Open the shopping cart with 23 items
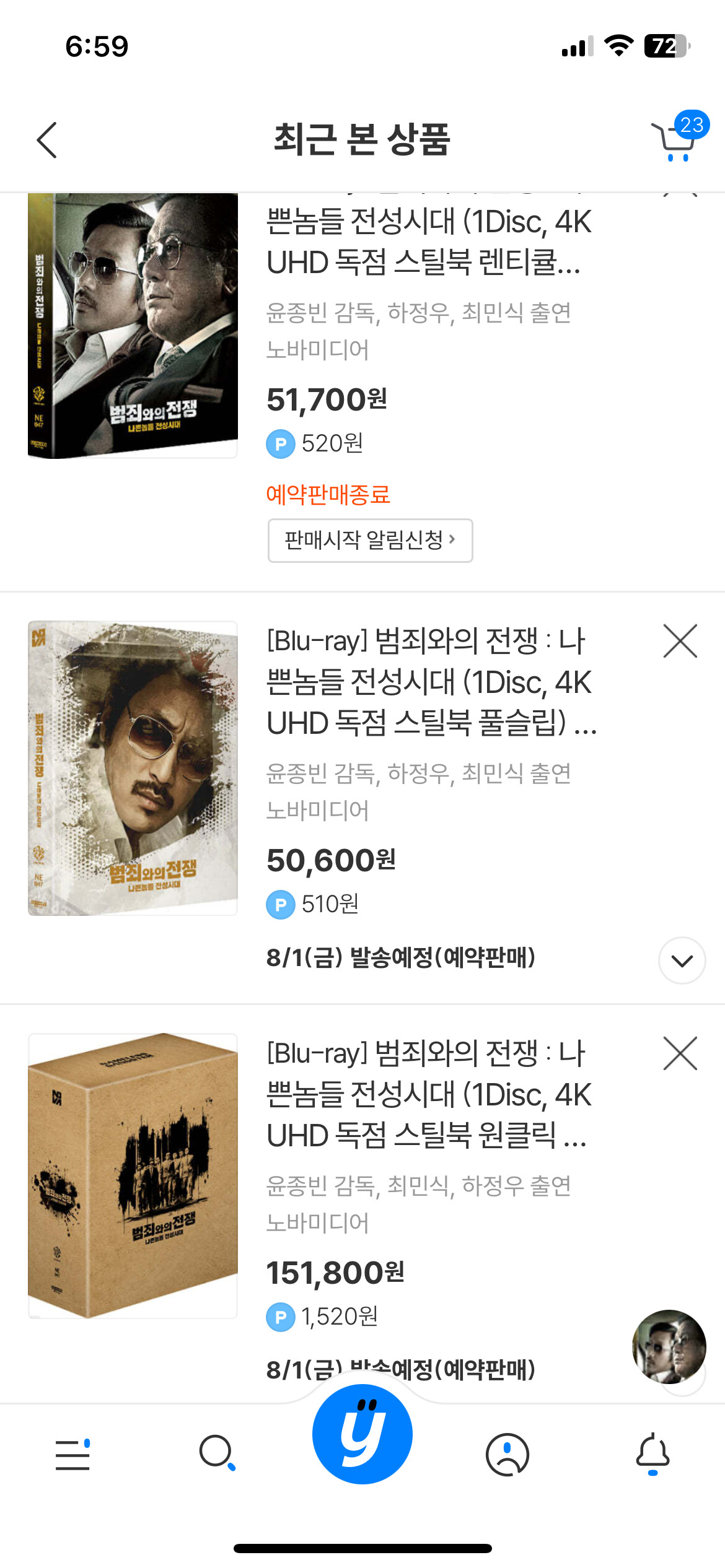 coord(677,139)
